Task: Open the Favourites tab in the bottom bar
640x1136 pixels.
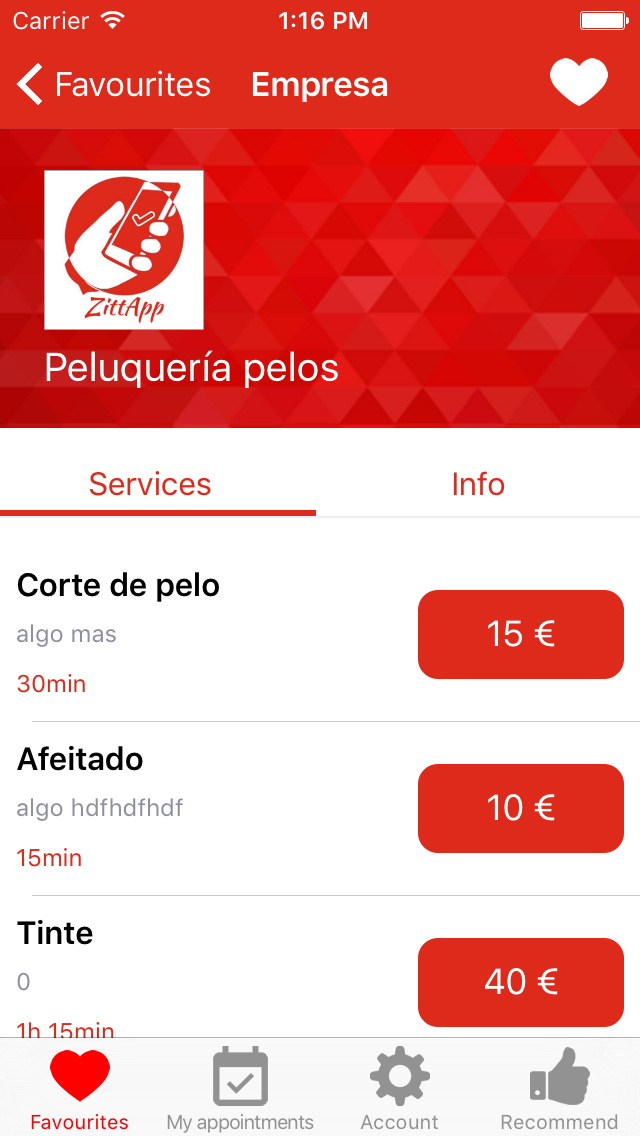Action: [x=80, y=1088]
